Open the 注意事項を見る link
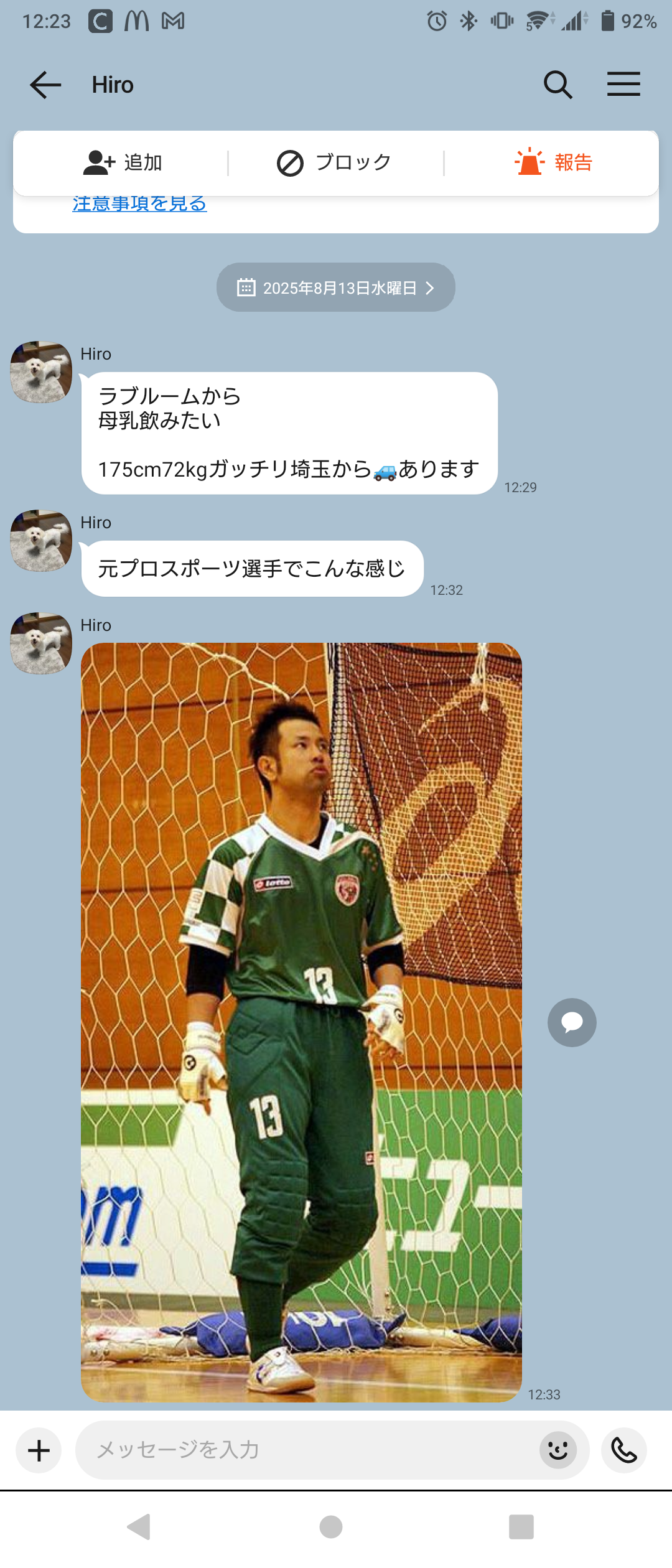 pyautogui.click(x=139, y=204)
